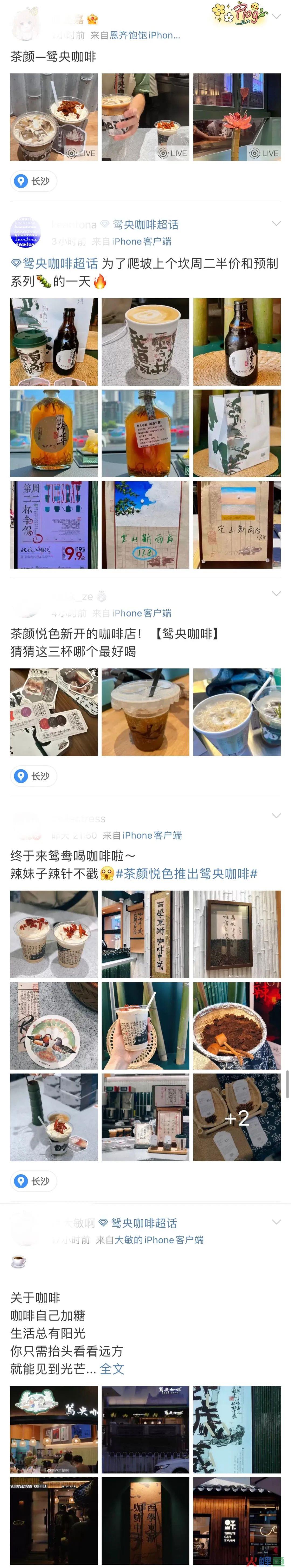The width and height of the screenshot is (291, 1568).
Task: Expand the options chevron on the 茶颜悦色新开的咖啡店 post
Action: point(276,593)
